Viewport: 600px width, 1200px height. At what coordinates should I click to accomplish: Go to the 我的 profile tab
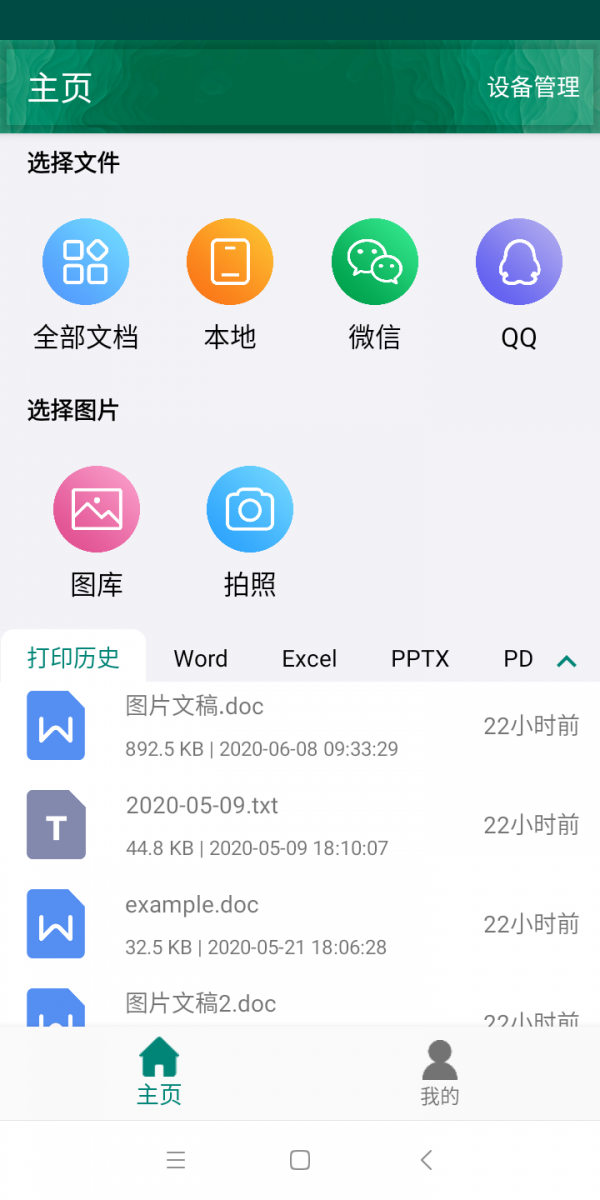[439, 1073]
